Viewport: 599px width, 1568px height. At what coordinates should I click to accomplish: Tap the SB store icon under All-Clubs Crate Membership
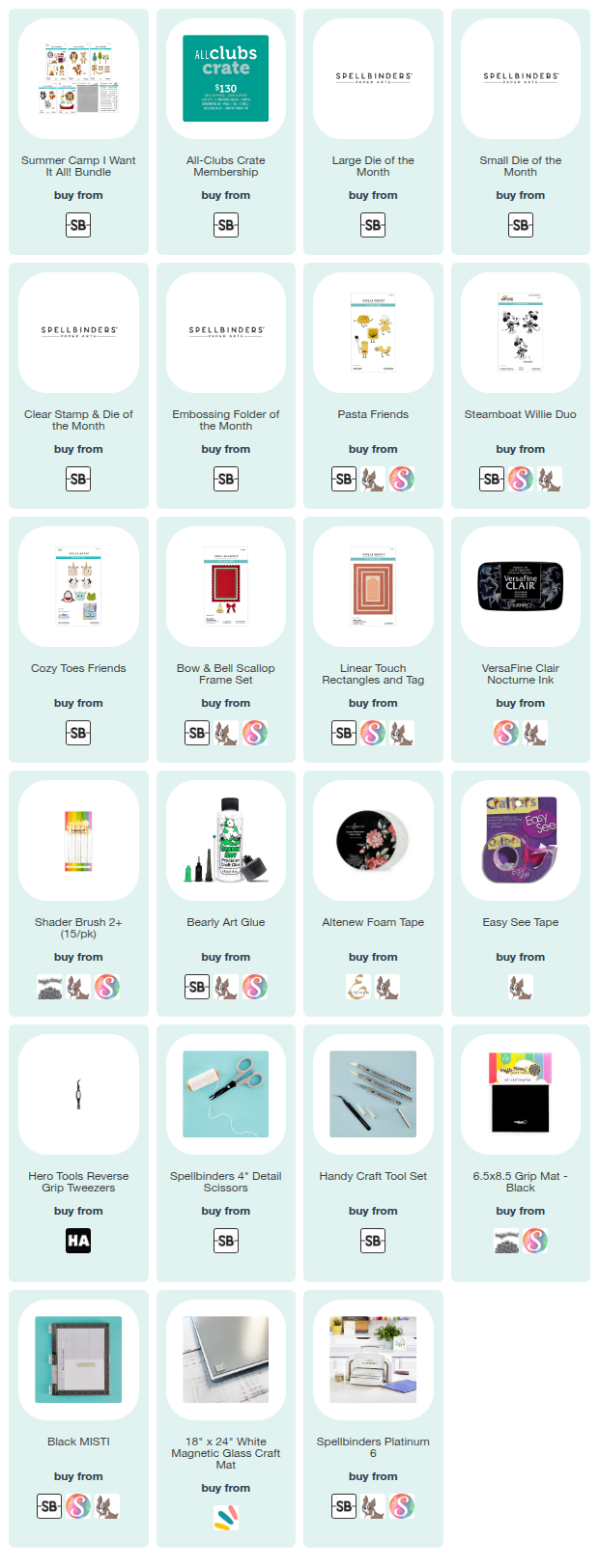click(225, 225)
